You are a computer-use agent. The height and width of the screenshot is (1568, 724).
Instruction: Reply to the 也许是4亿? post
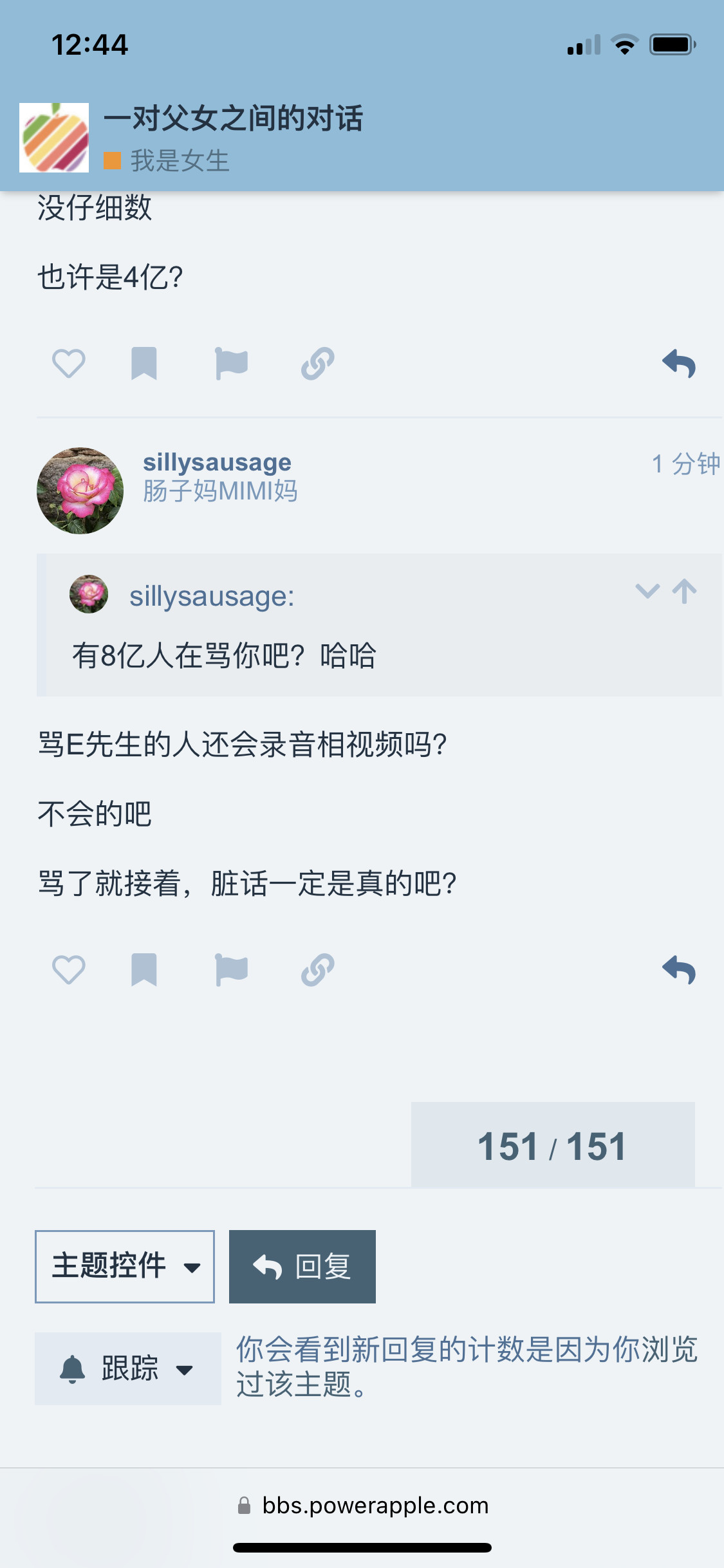click(x=679, y=364)
